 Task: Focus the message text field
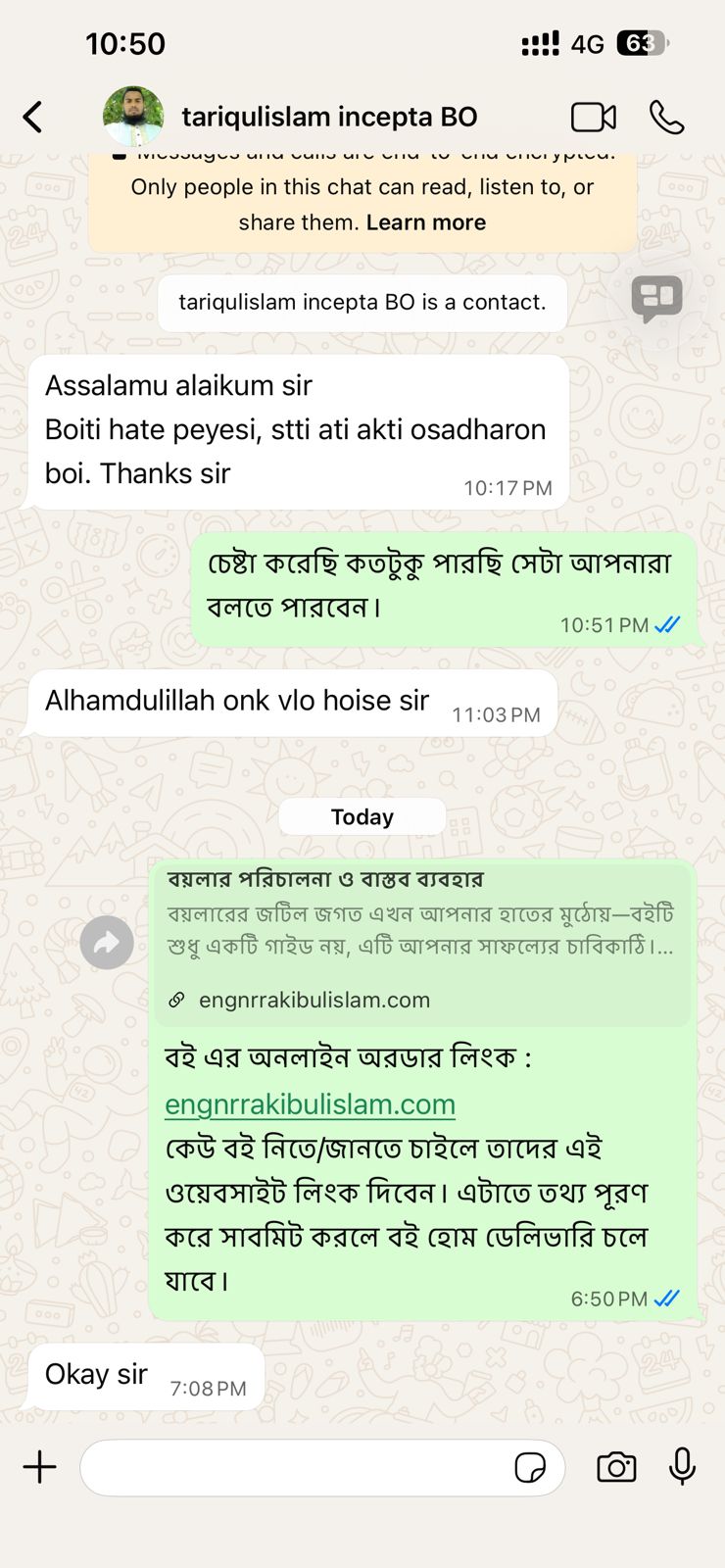[294, 1467]
